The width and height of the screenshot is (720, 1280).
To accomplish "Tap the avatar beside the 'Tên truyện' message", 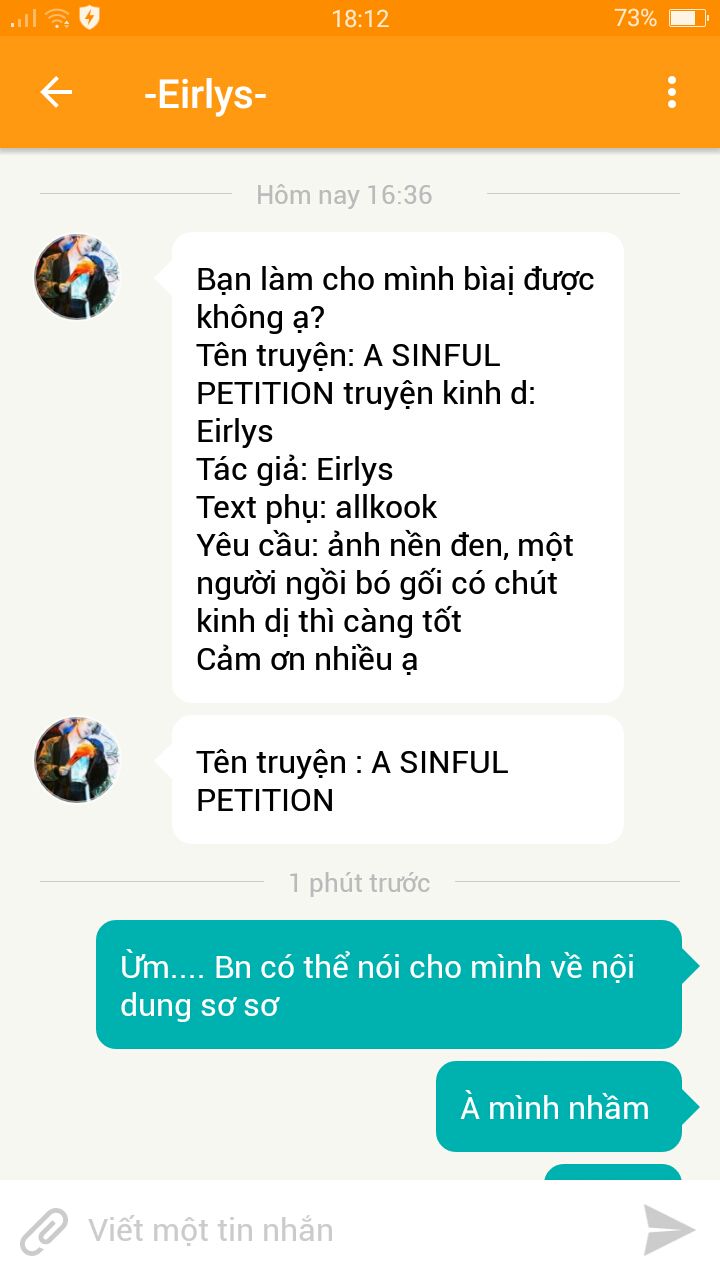I will (x=77, y=759).
